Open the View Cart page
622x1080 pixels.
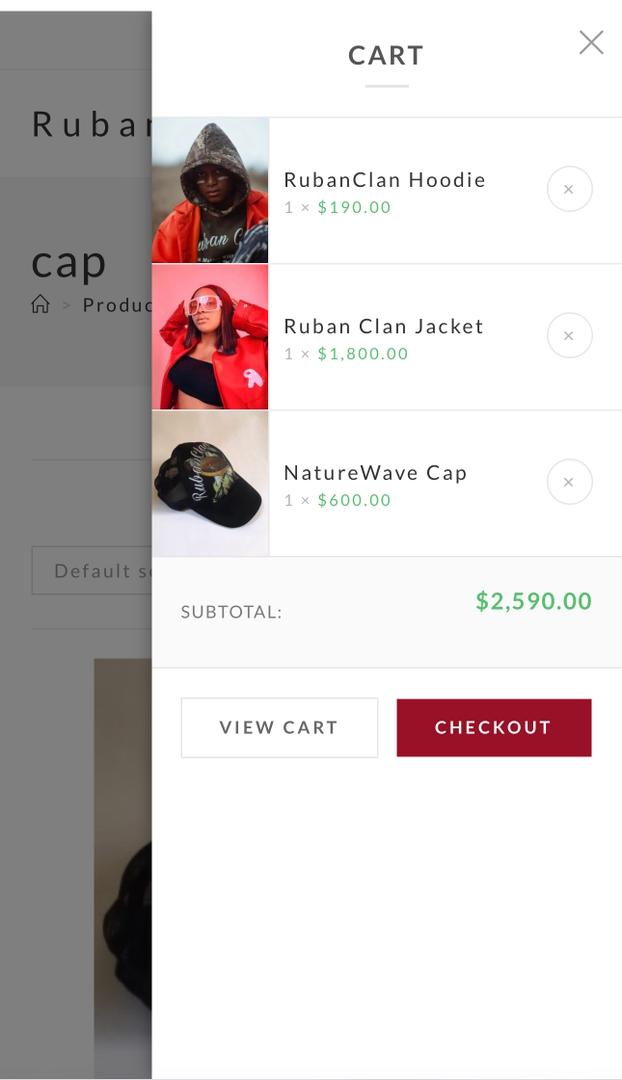click(x=279, y=727)
